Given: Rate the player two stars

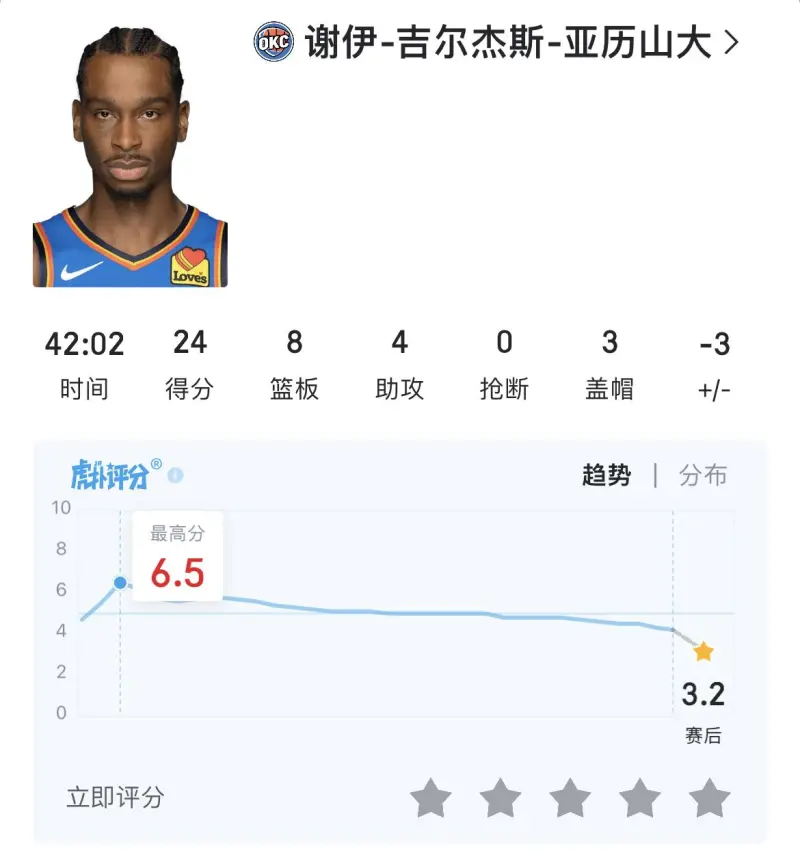Looking at the screenshot, I should pos(501,798).
